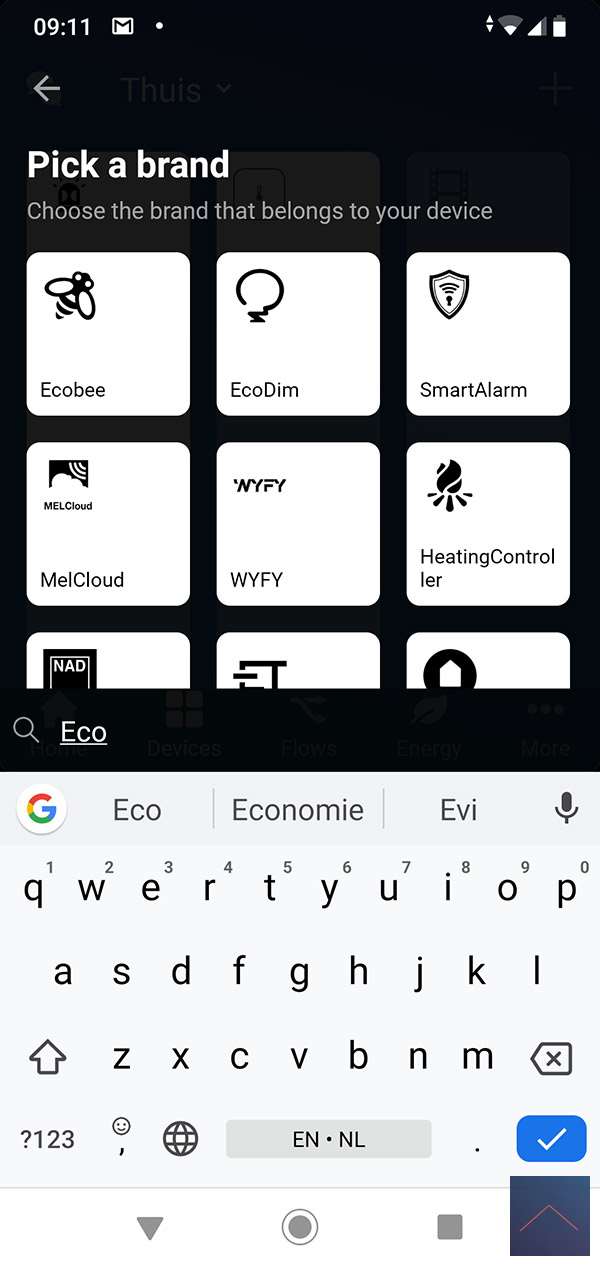Insert the Evi keyboard suggestion
The height and width of the screenshot is (1267, 600).
pyautogui.click(x=459, y=809)
